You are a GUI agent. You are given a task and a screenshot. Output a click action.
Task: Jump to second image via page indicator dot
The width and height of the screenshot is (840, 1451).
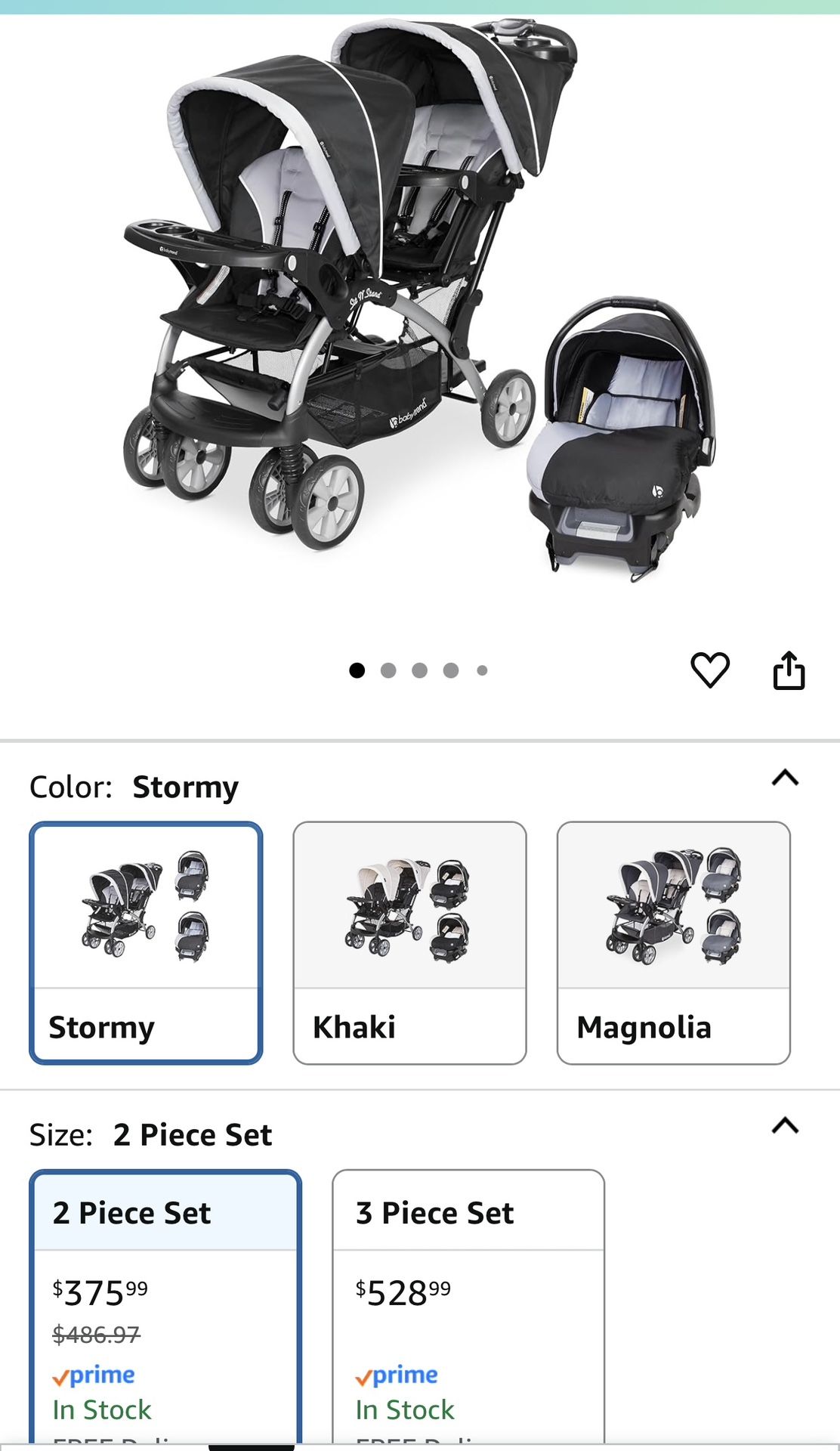pyautogui.click(x=388, y=670)
